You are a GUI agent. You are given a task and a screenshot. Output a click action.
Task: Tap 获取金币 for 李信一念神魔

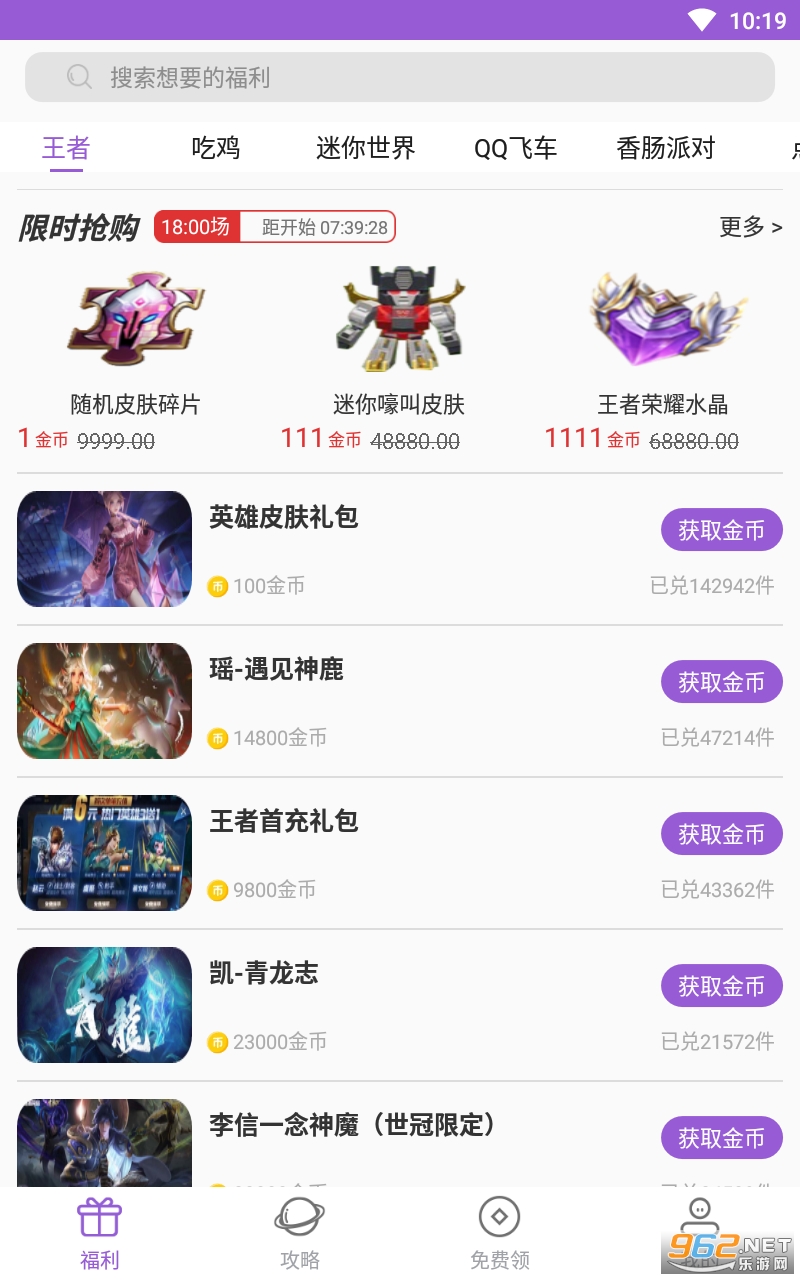(721, 1138)
